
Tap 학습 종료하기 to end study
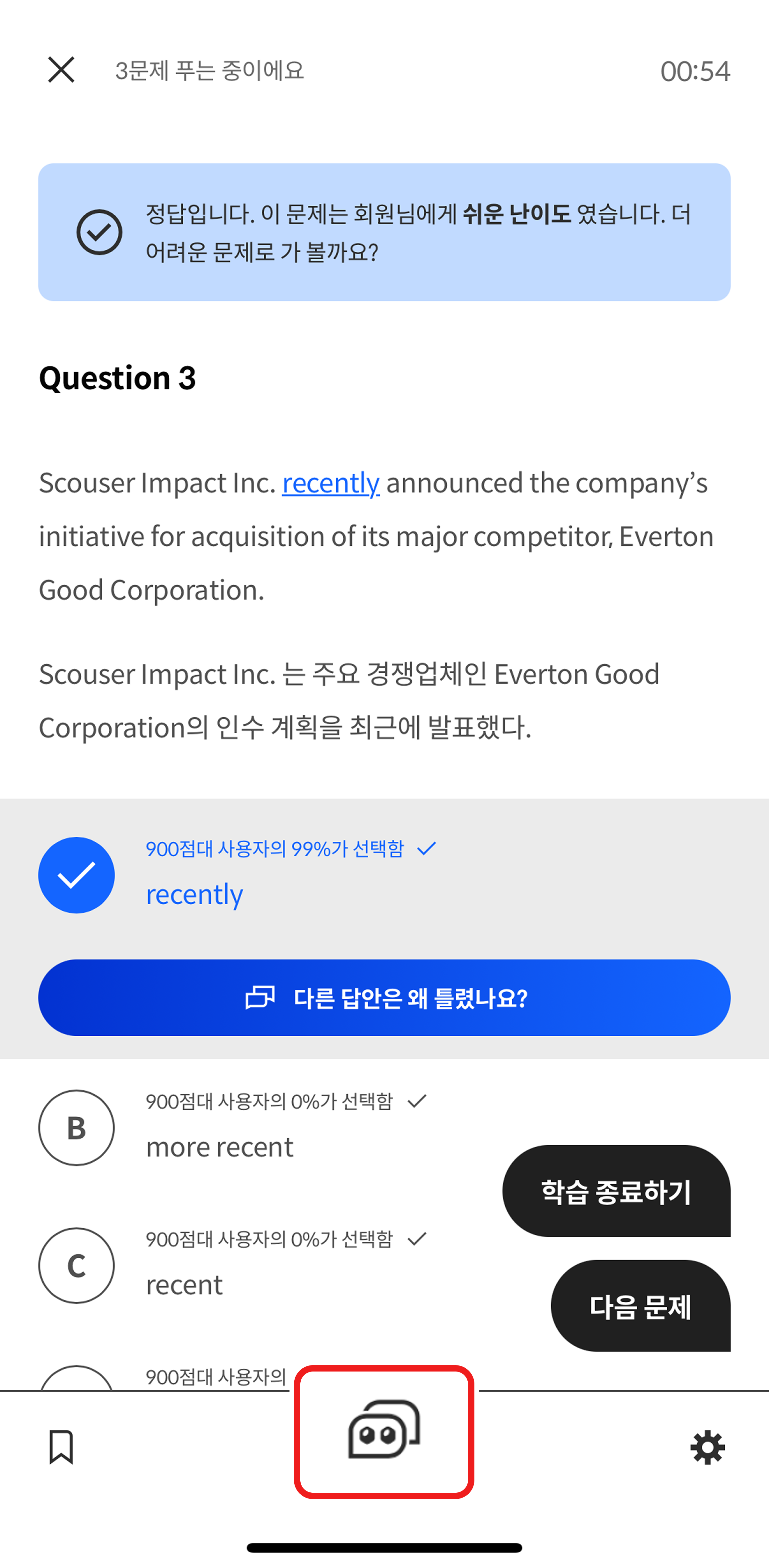[x=616, y=1191]
